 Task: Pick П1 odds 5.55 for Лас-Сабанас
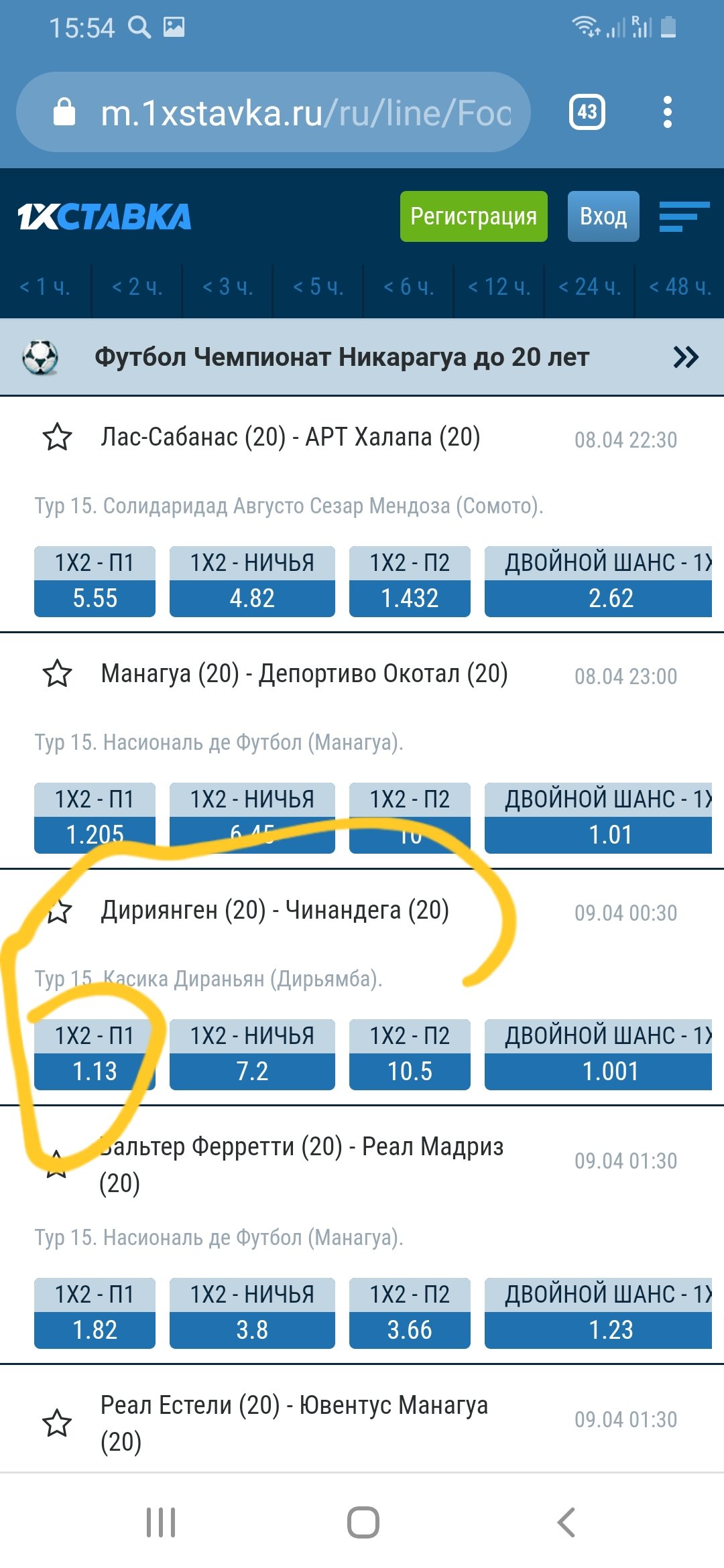point(95,598)
